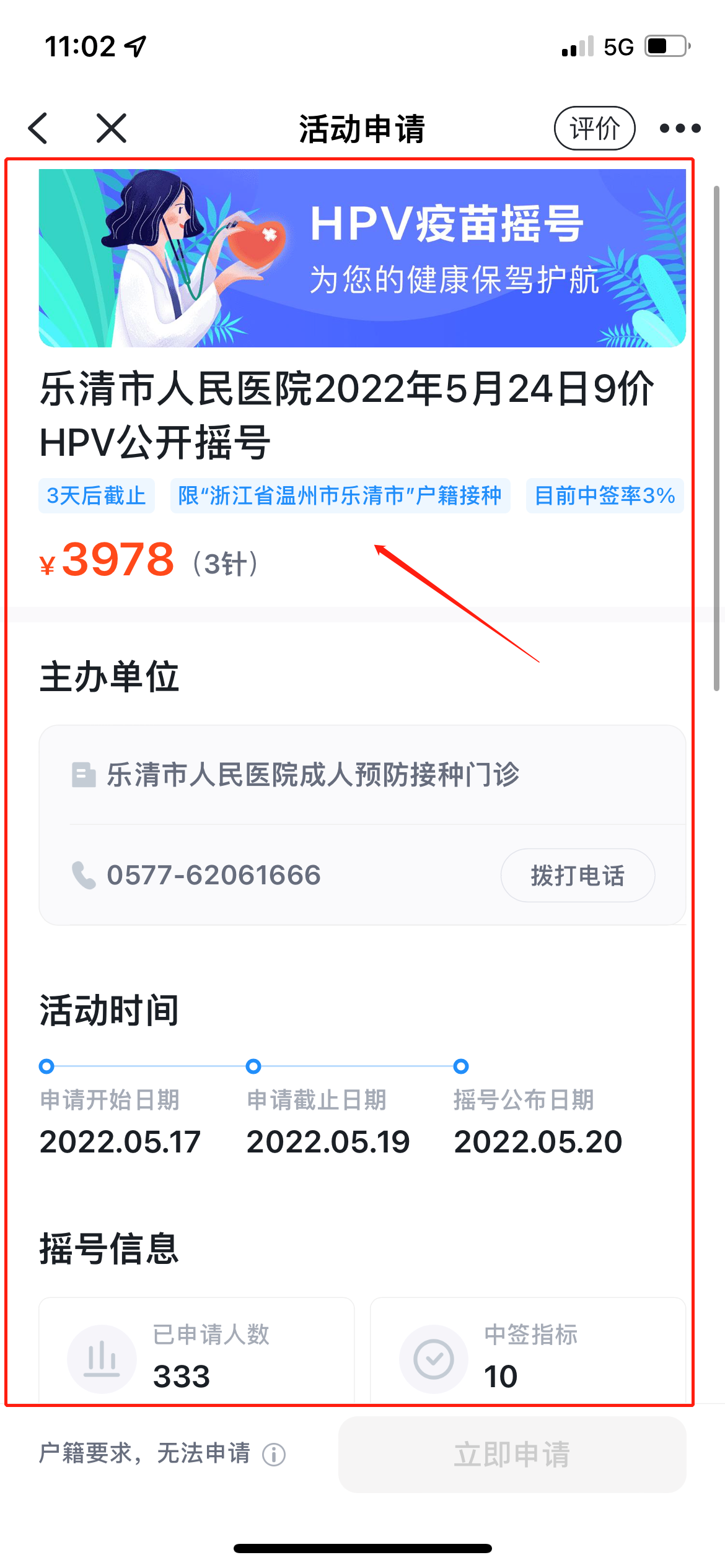Open the three-dot more options menu
This screenshot has width=725, height=1568.
point(680,128)
